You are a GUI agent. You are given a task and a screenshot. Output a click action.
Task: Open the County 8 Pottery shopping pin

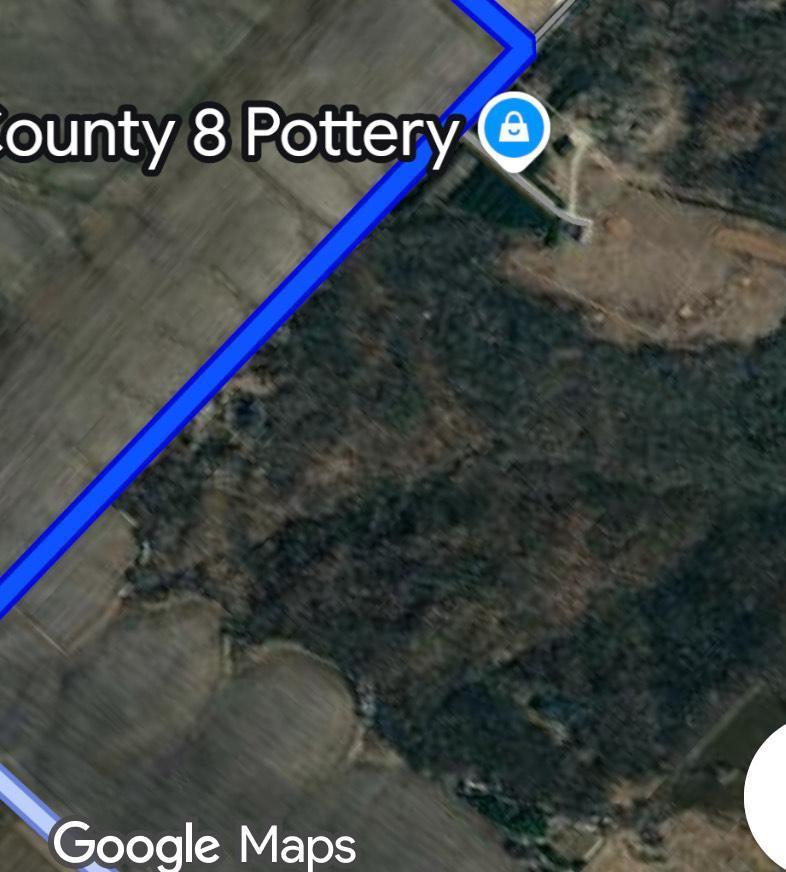coord(515,129)
